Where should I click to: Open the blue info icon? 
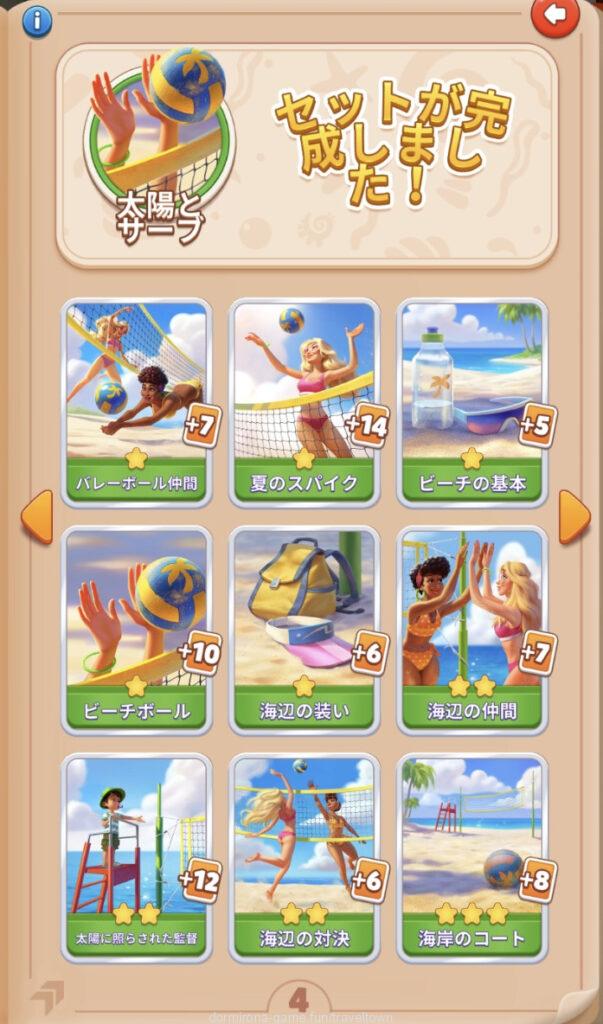(37, 21)
